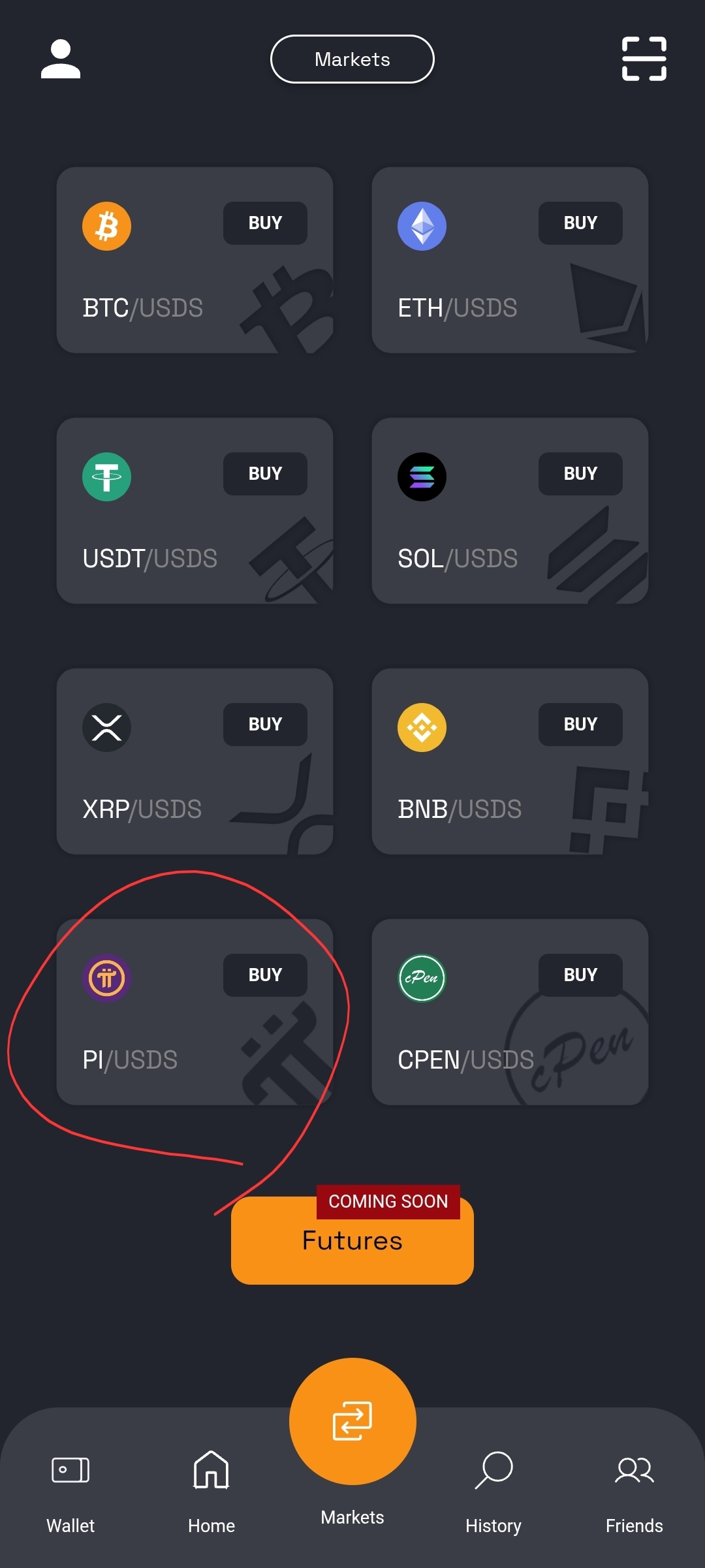Screen dimensions: 705x1568
Task: Tap the Markets pill at top
Action: point(352,59)
